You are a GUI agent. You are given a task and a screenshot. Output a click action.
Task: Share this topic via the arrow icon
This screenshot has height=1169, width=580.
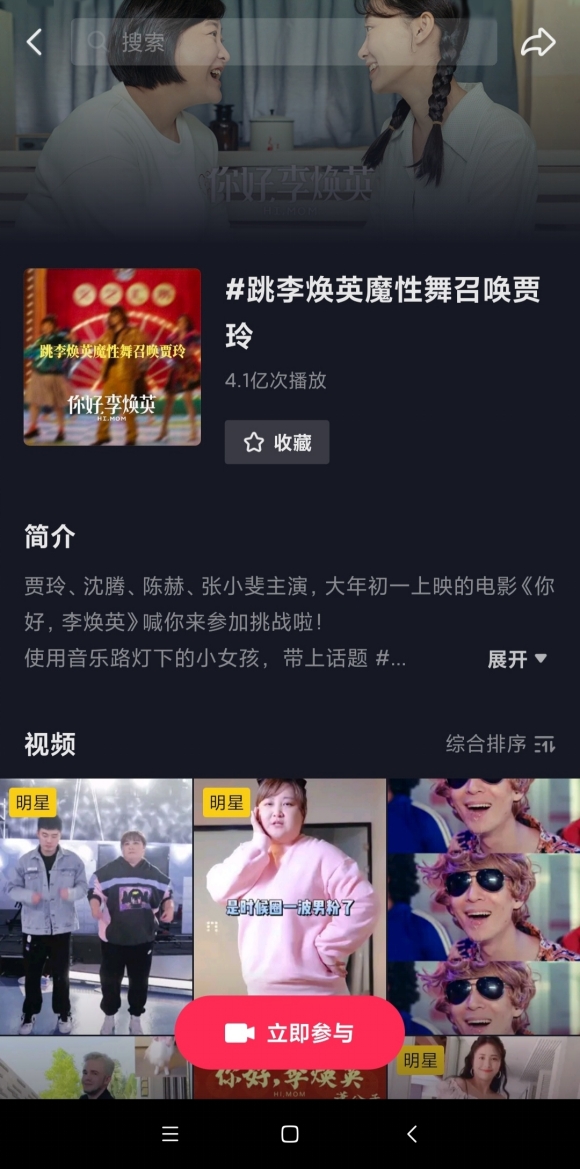click(x=538, y=42)
